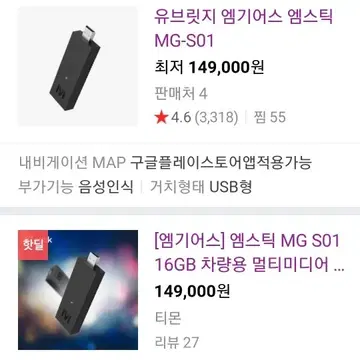Open the 유브릿지 엠기어스 엠스틱 MG-S01 title link

point(243,29)
